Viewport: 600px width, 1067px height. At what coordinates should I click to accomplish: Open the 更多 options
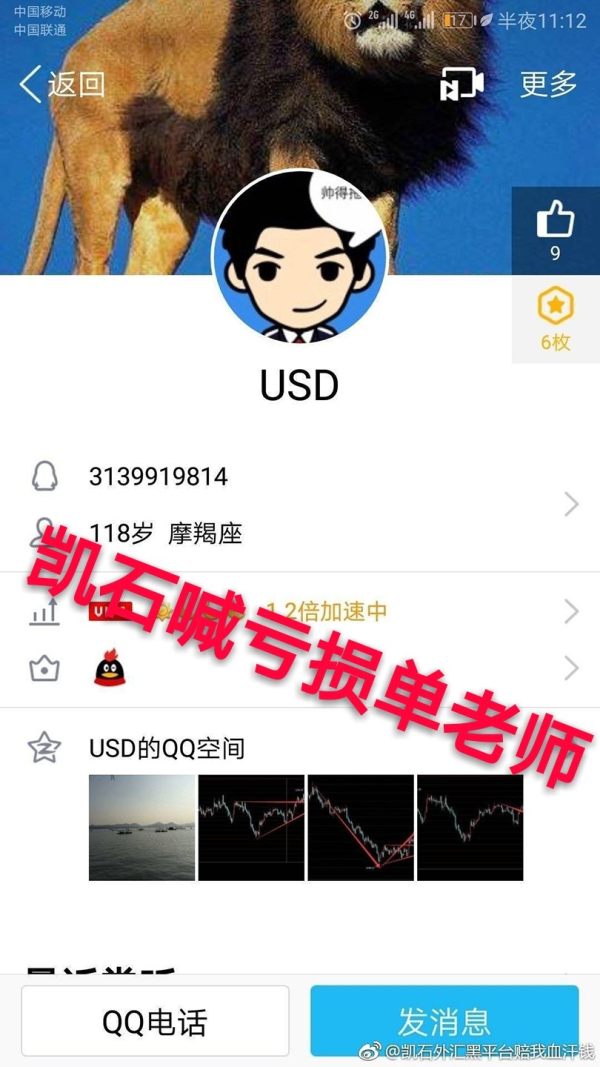[548, 84]
